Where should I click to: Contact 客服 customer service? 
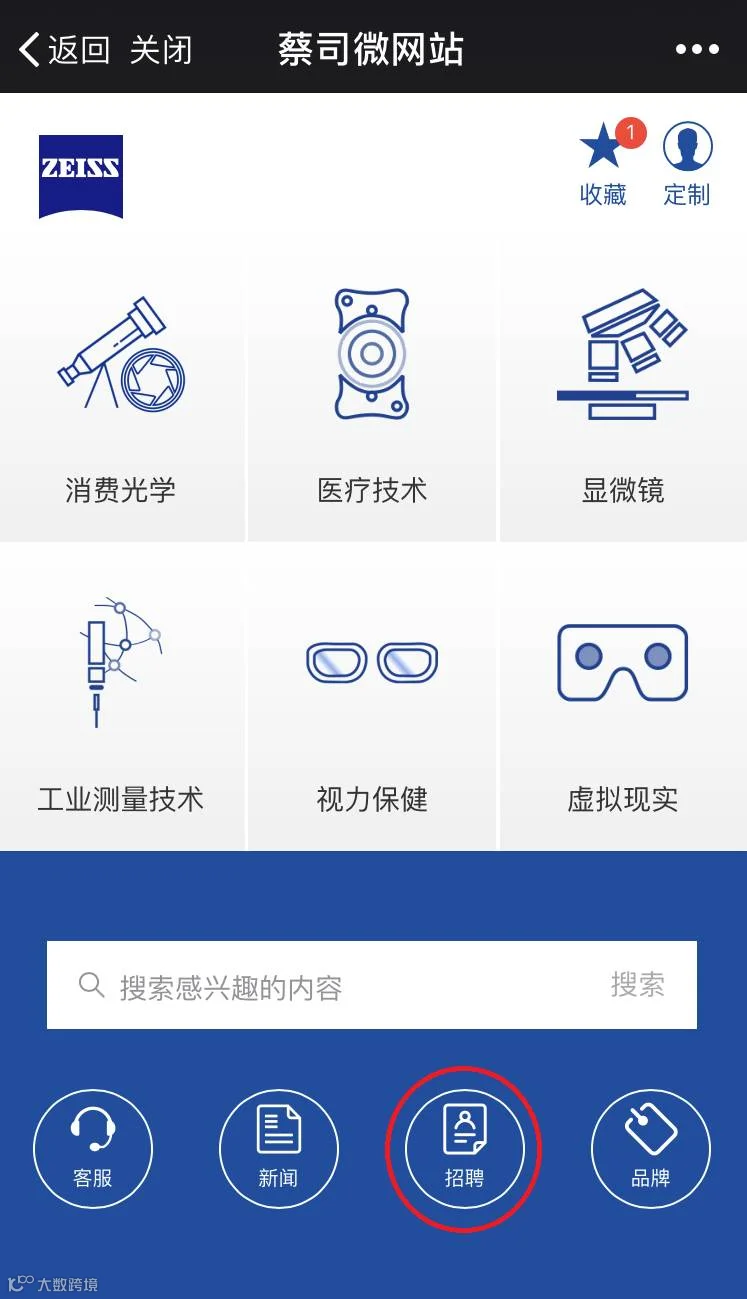pos(93,1149)
